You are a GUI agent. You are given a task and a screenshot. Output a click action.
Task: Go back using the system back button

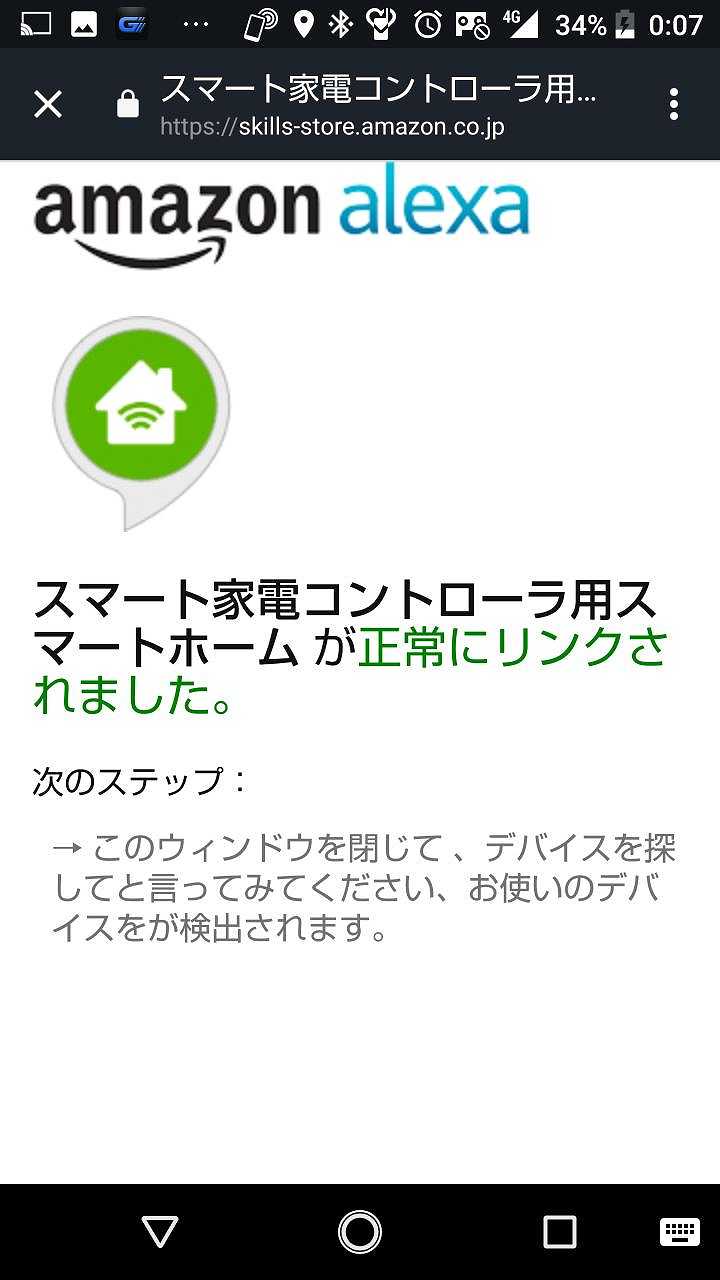point(160,1232)
